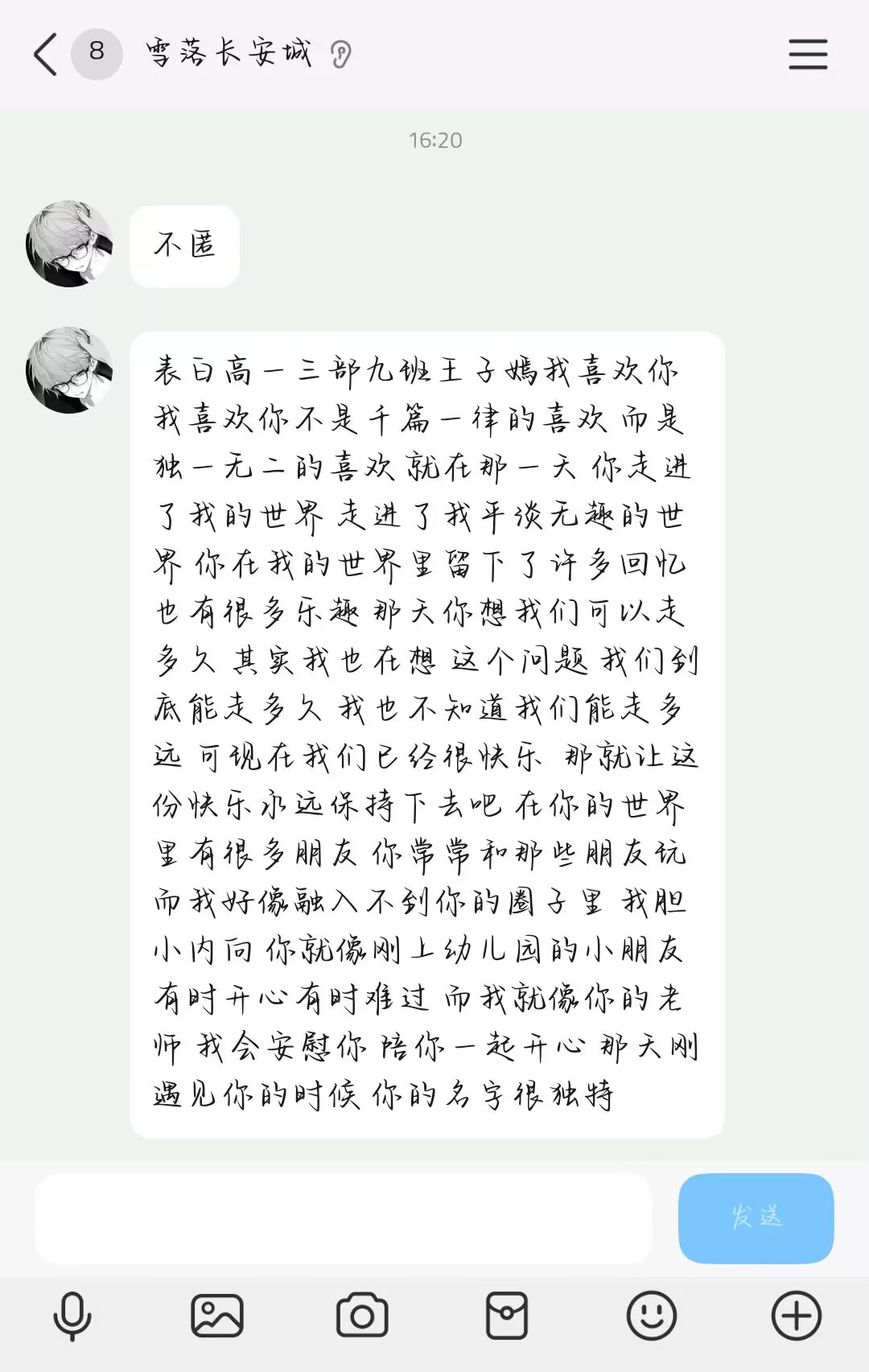Go back to the chat list

coord(46,54)
